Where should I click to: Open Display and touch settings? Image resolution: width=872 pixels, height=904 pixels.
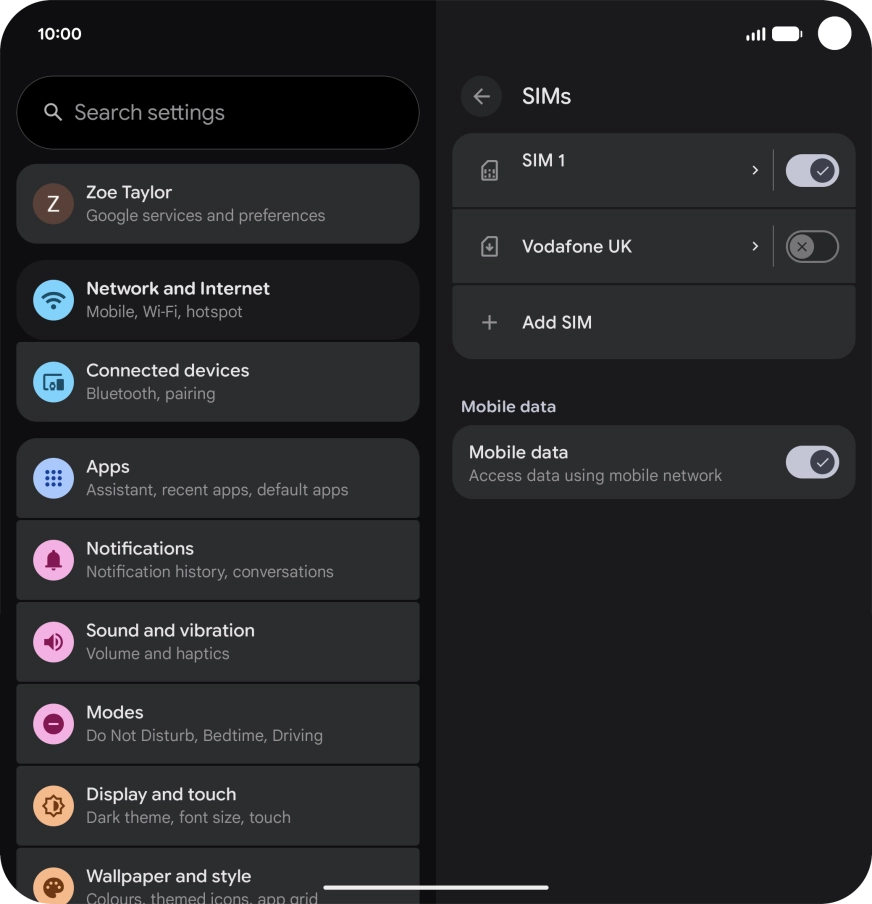click(218, 806)
